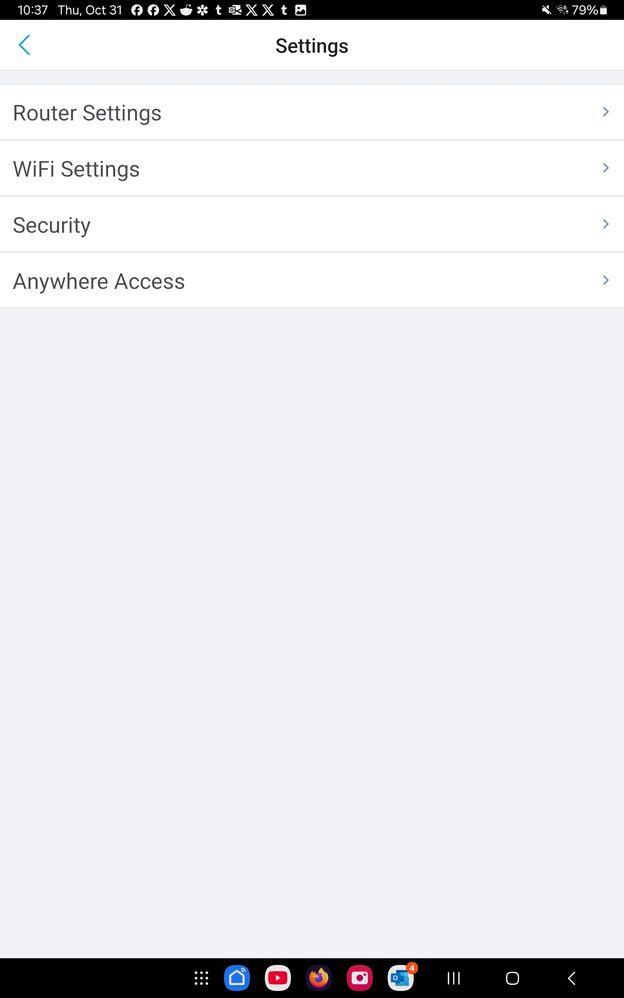Tap the system home button

tap(512, 978)
